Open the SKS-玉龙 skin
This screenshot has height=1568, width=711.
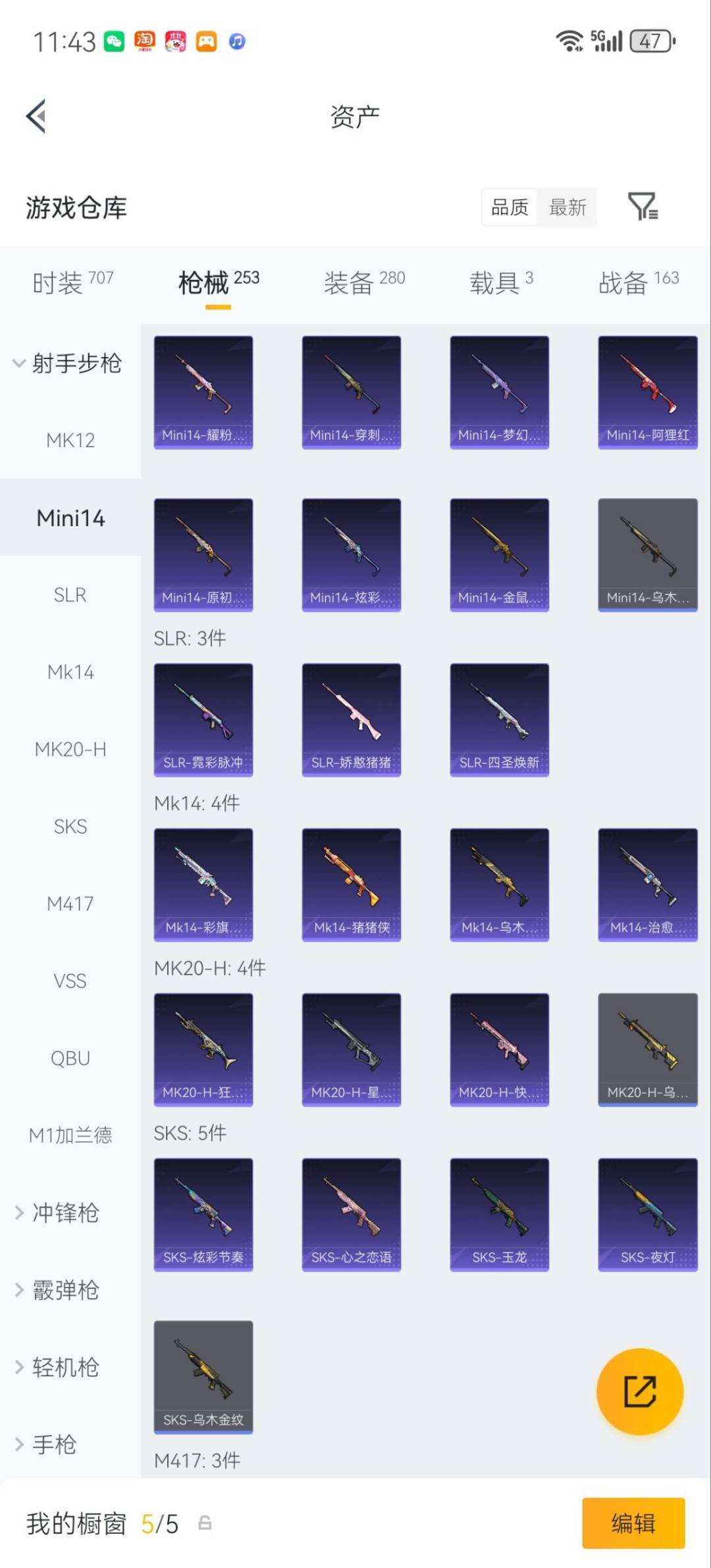[x=500, y=1214]
